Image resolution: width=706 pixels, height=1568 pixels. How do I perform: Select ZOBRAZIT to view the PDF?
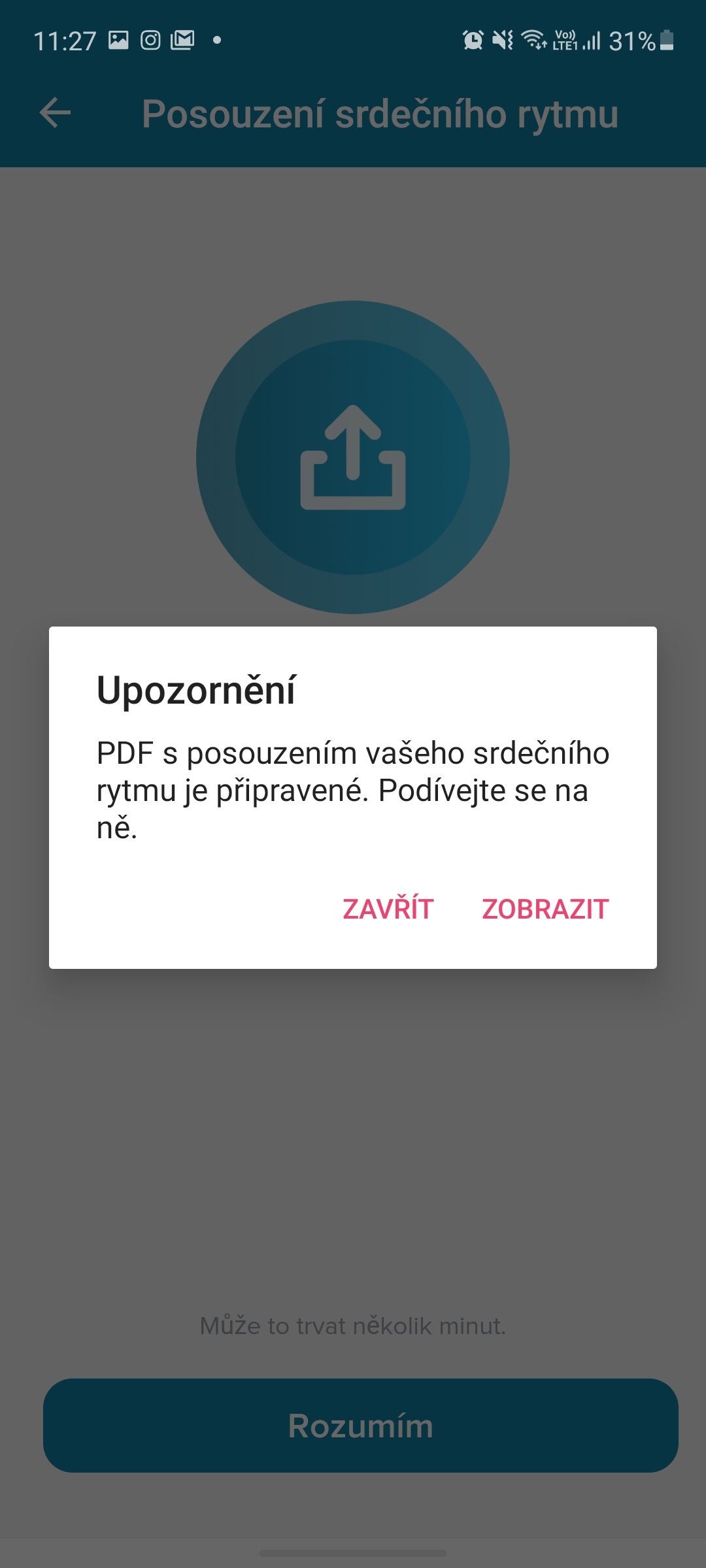click(x=545, y=908)
